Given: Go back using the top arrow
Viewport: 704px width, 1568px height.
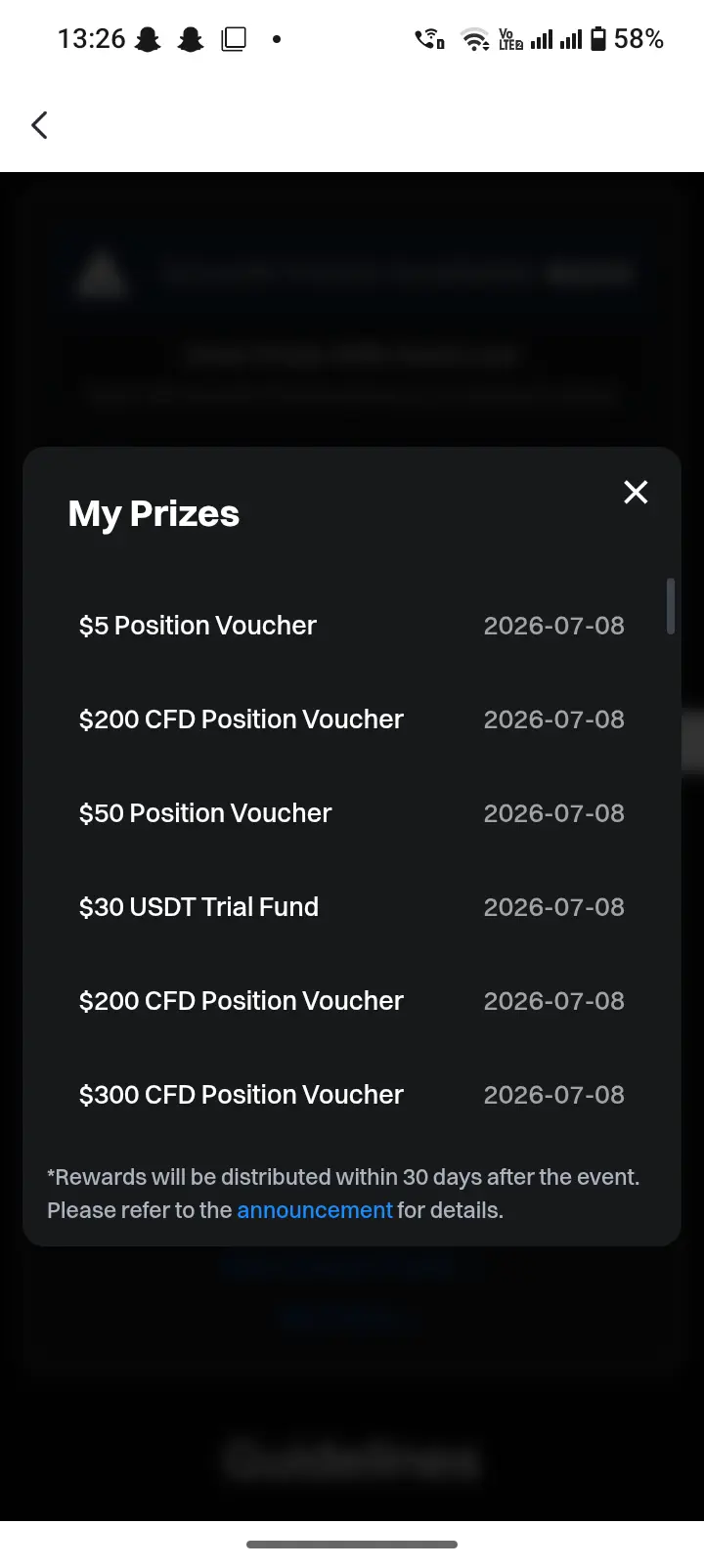Looking at the screenshot, I should tap(39, 125).
